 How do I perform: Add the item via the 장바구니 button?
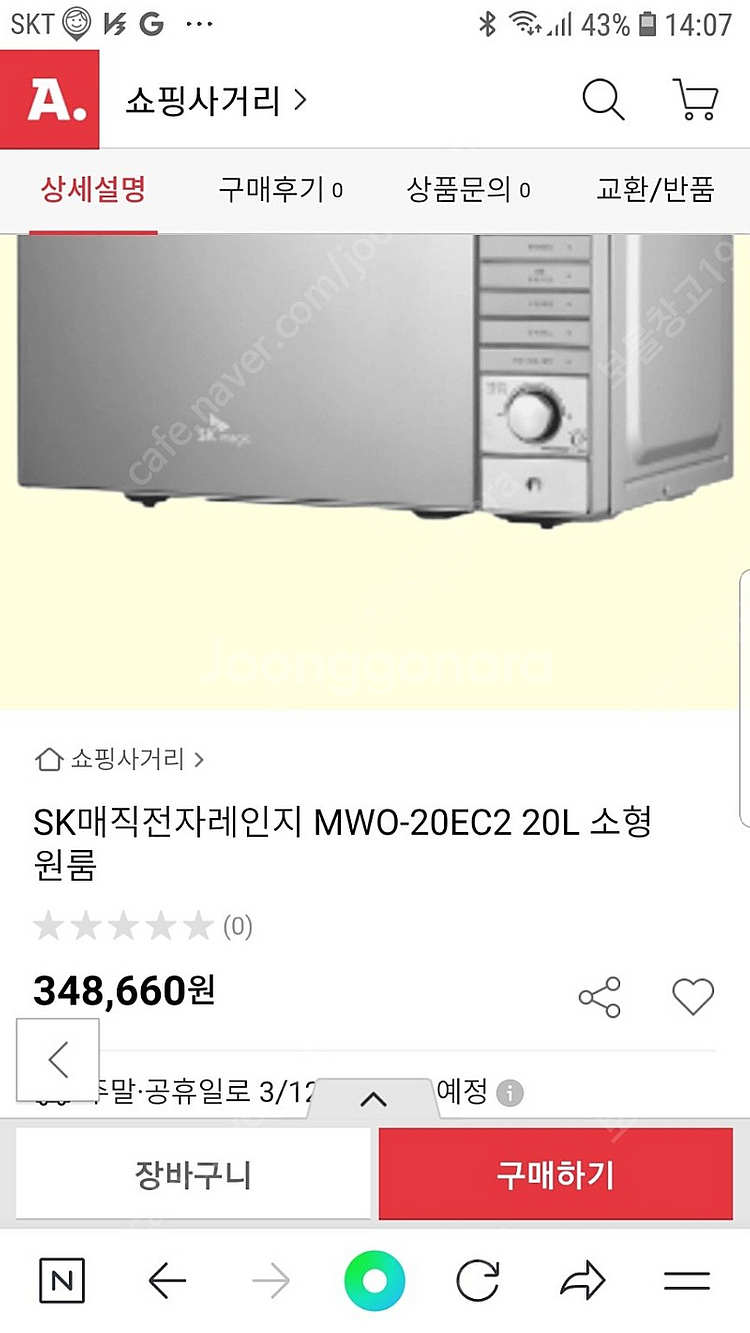192,1174
